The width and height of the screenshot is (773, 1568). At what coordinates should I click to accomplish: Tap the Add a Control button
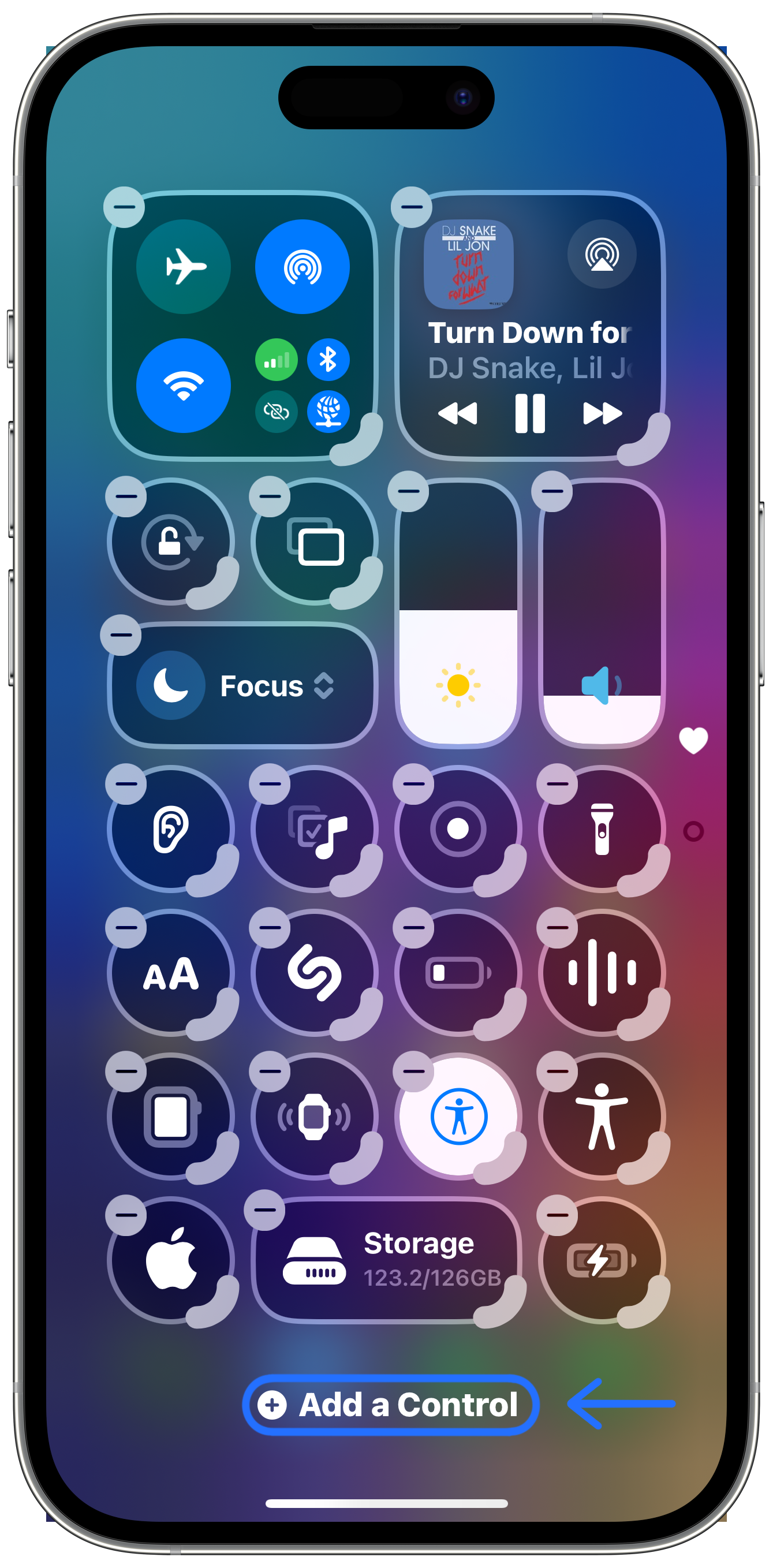coord(391,1405)
